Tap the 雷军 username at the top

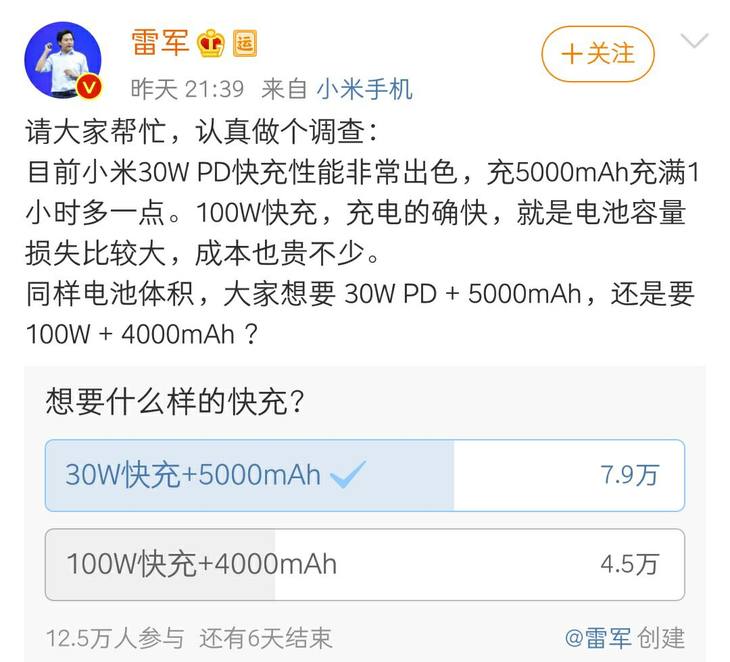pyautogui.click(x=160, y=42)
